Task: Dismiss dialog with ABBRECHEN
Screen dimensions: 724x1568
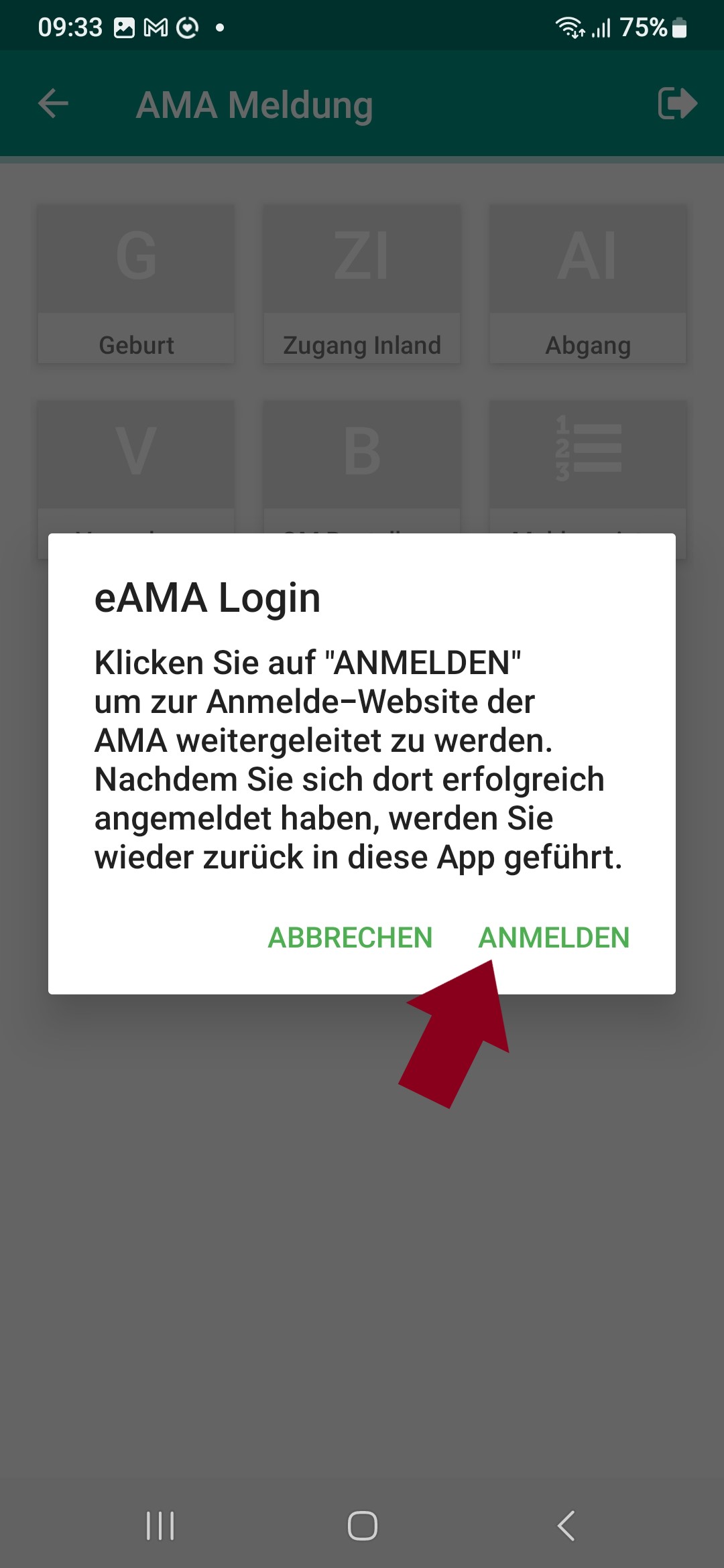Action: [349, 938]
